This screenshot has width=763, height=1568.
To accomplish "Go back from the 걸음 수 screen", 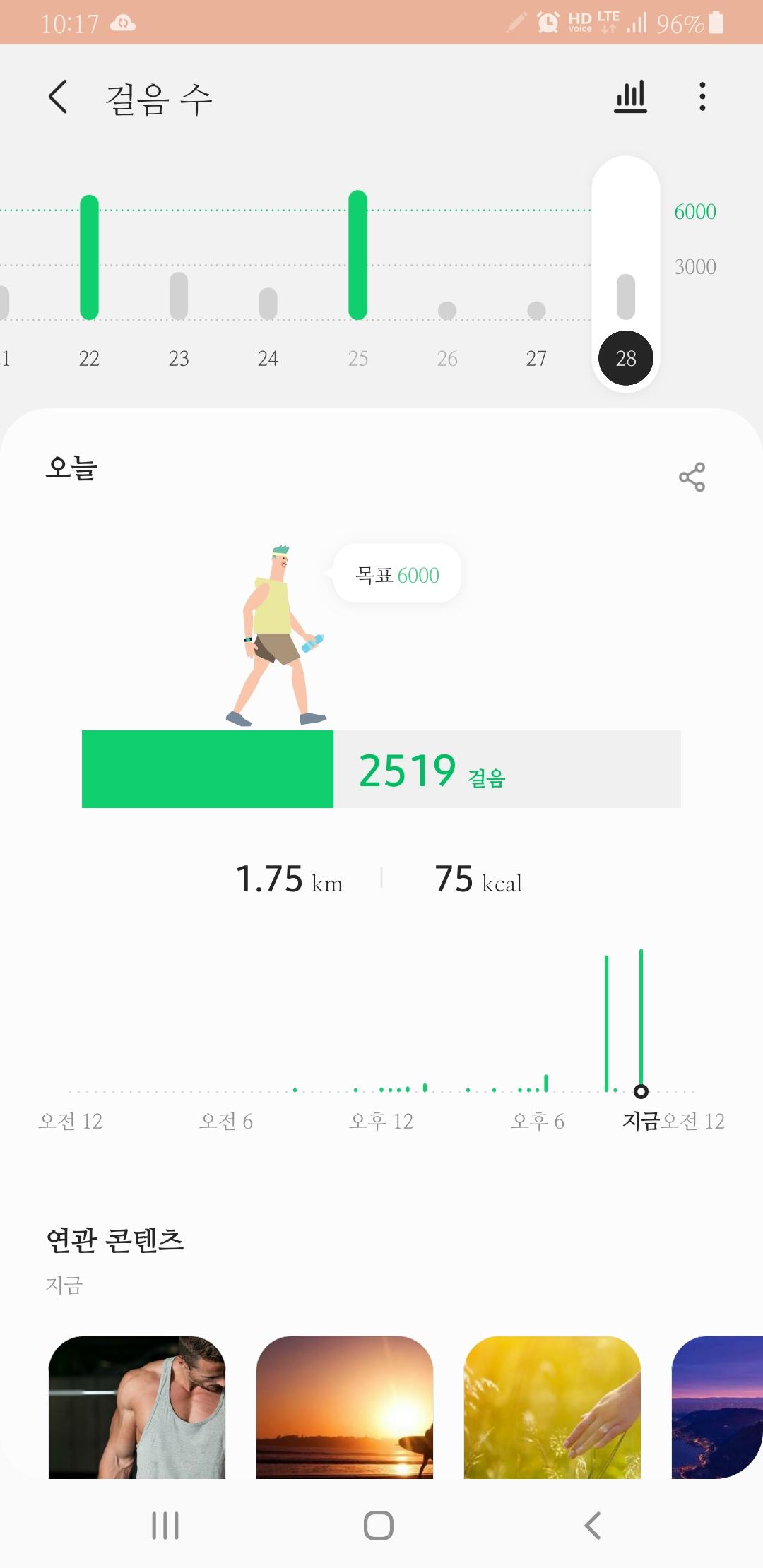I will click(58, 97).
